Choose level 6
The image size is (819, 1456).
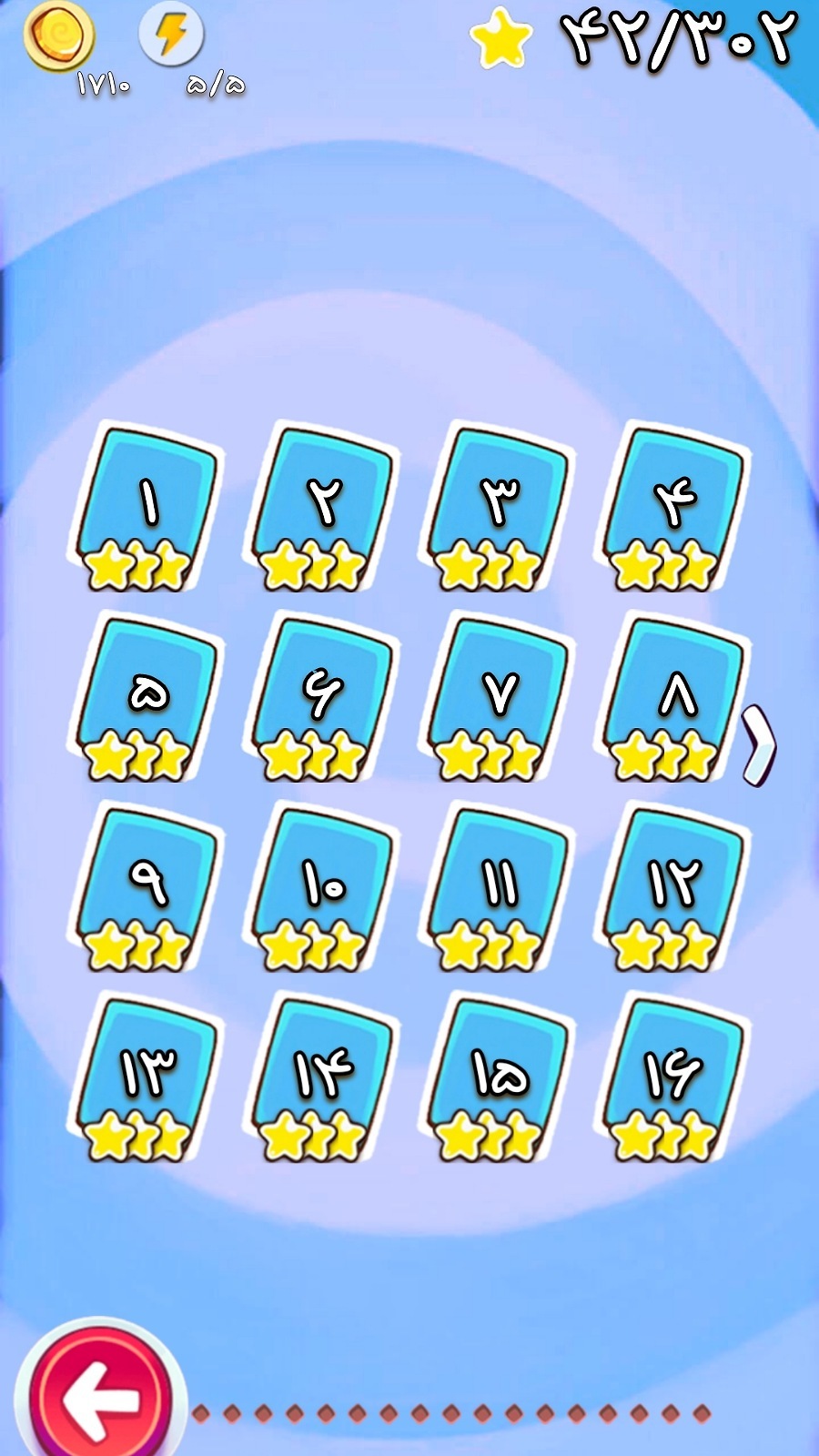click(321, 696)
